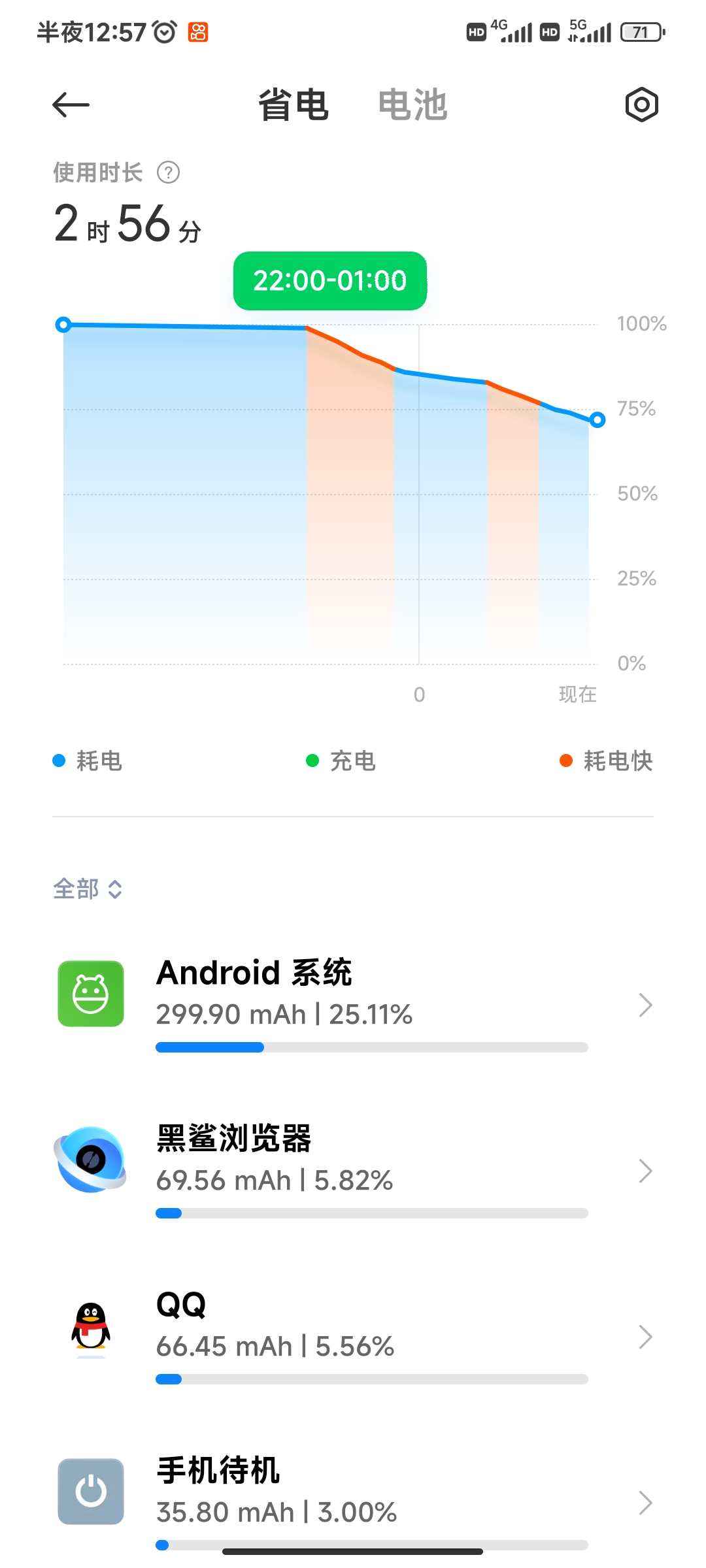Show 手机待机 power usage details

[353, 1501]
